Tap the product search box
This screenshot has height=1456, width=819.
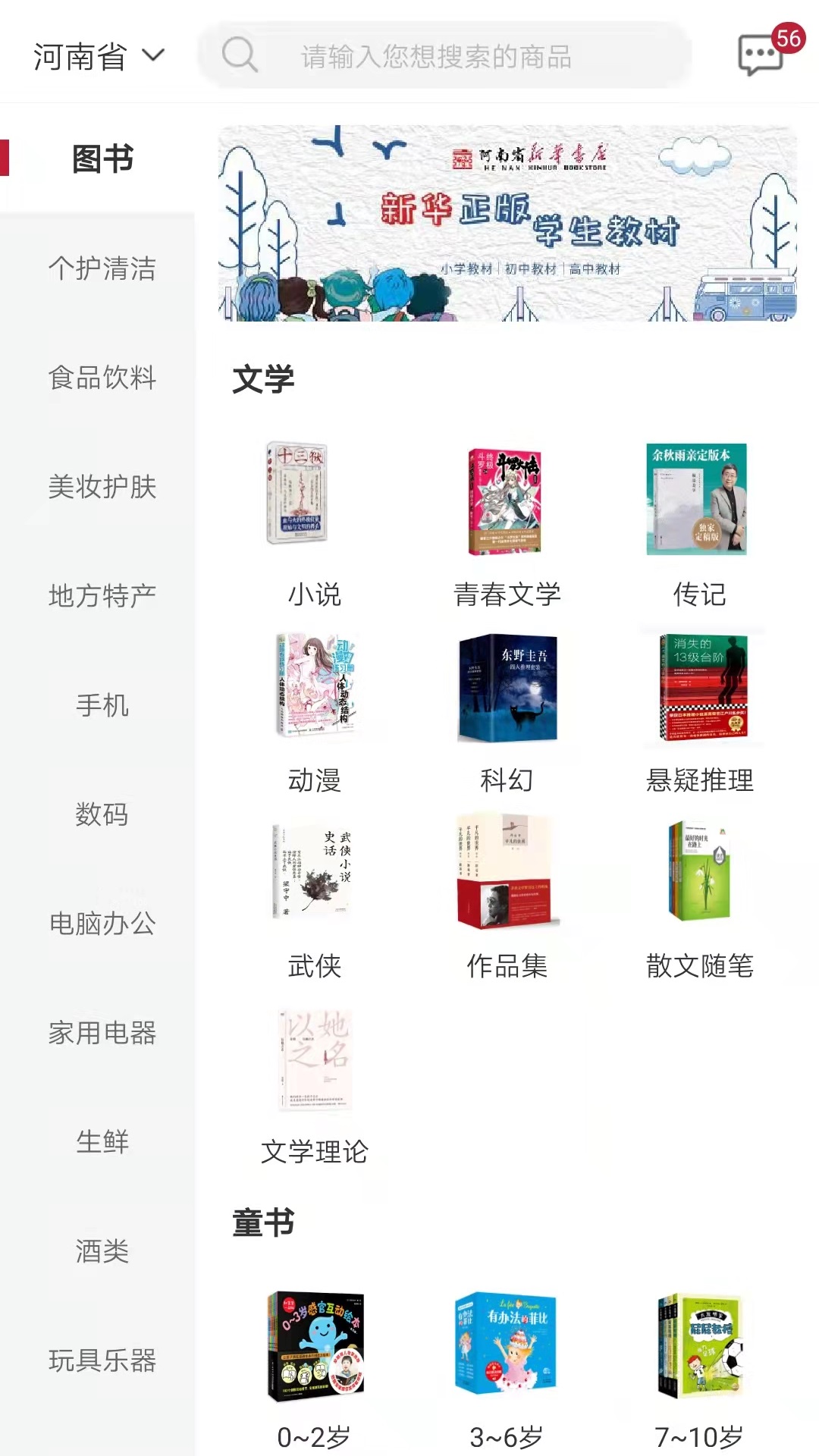click(444, 57)
